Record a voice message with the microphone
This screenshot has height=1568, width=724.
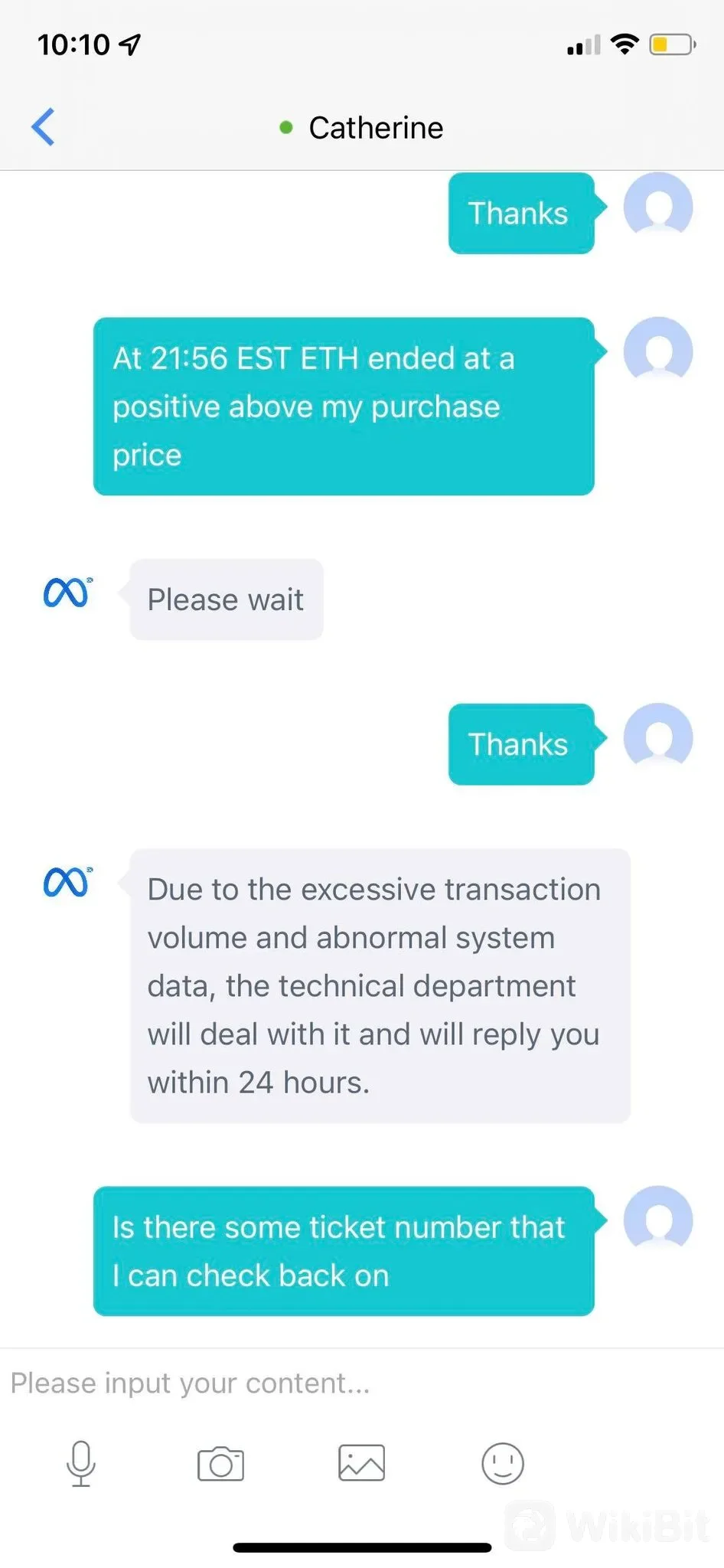[x=80, y=1463]
